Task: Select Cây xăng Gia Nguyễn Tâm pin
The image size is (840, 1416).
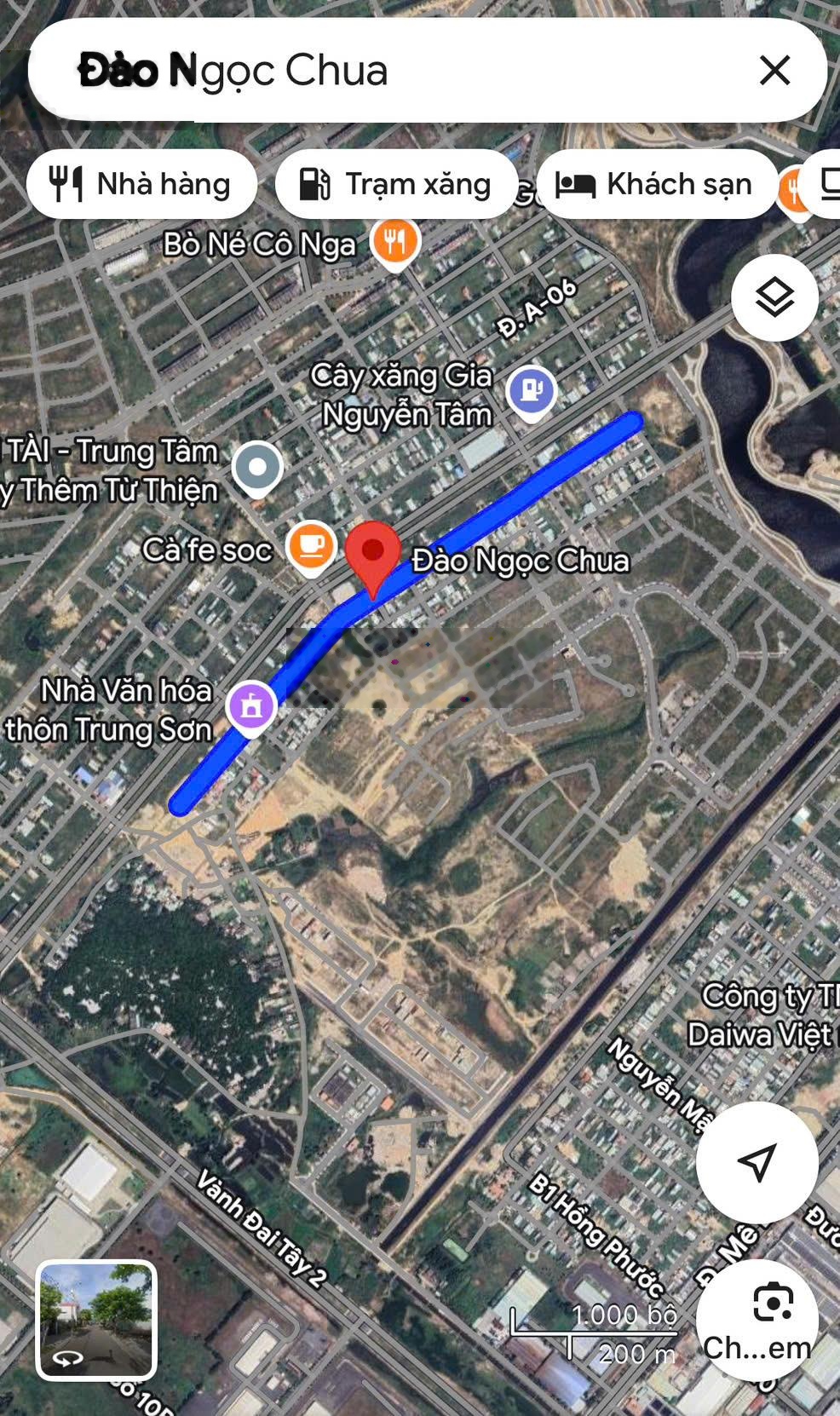Action: 531,391
